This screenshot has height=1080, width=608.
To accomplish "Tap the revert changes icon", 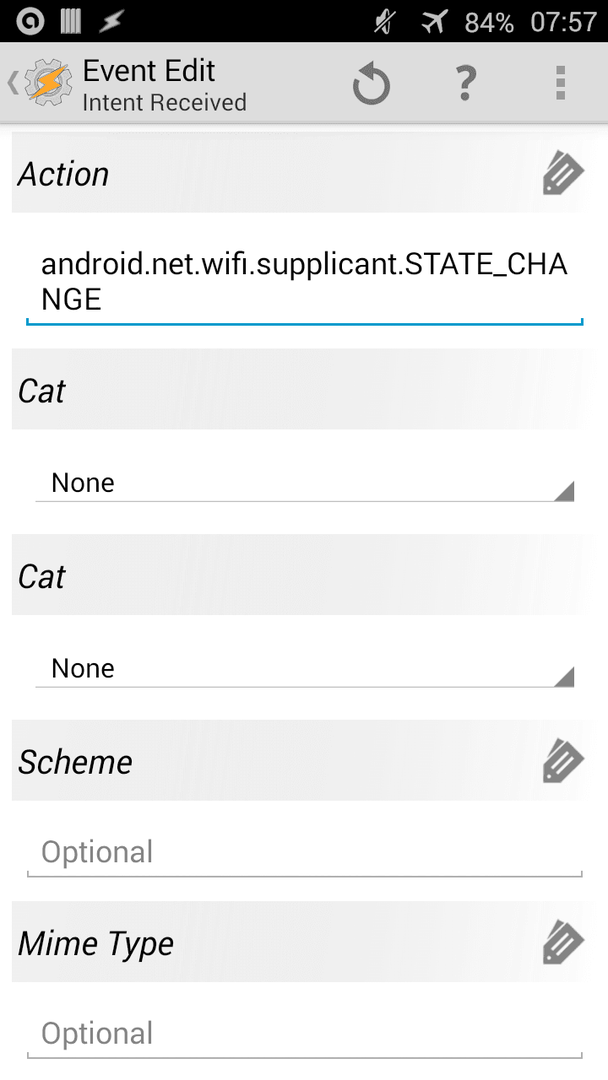I will (x=372, y=83).
